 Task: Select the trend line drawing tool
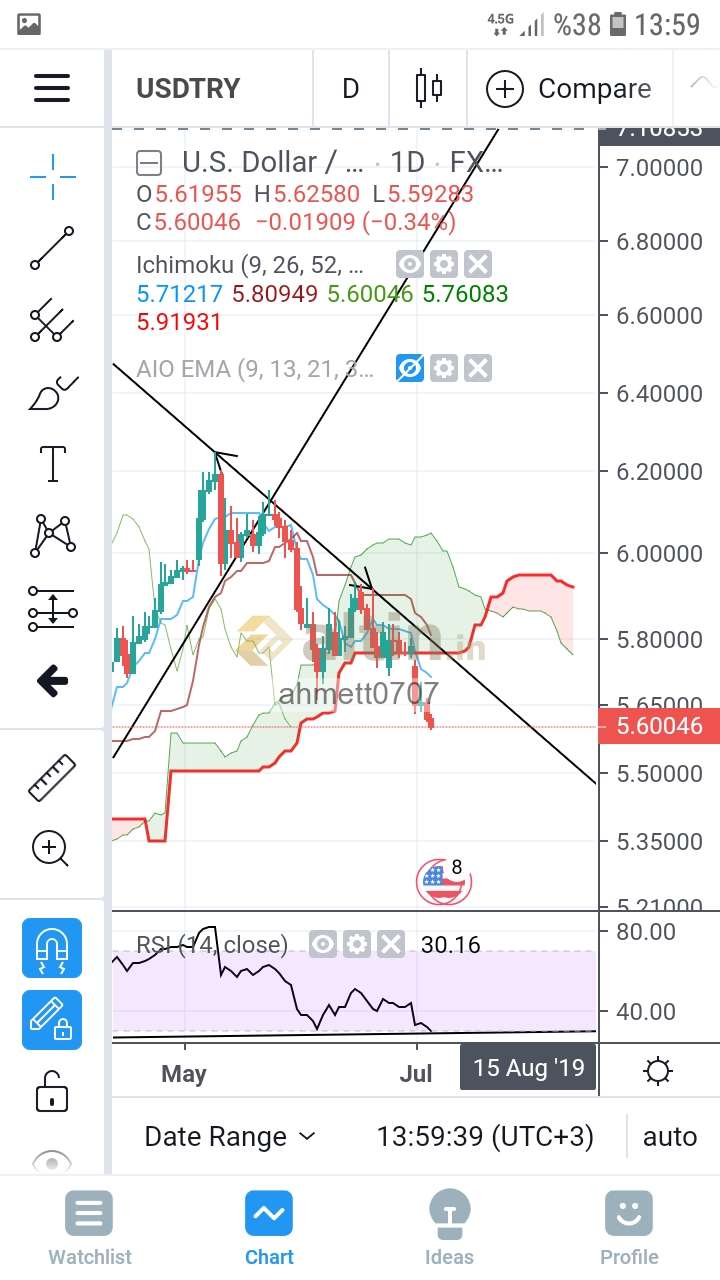pyautogui.click(x=52, y=248)
